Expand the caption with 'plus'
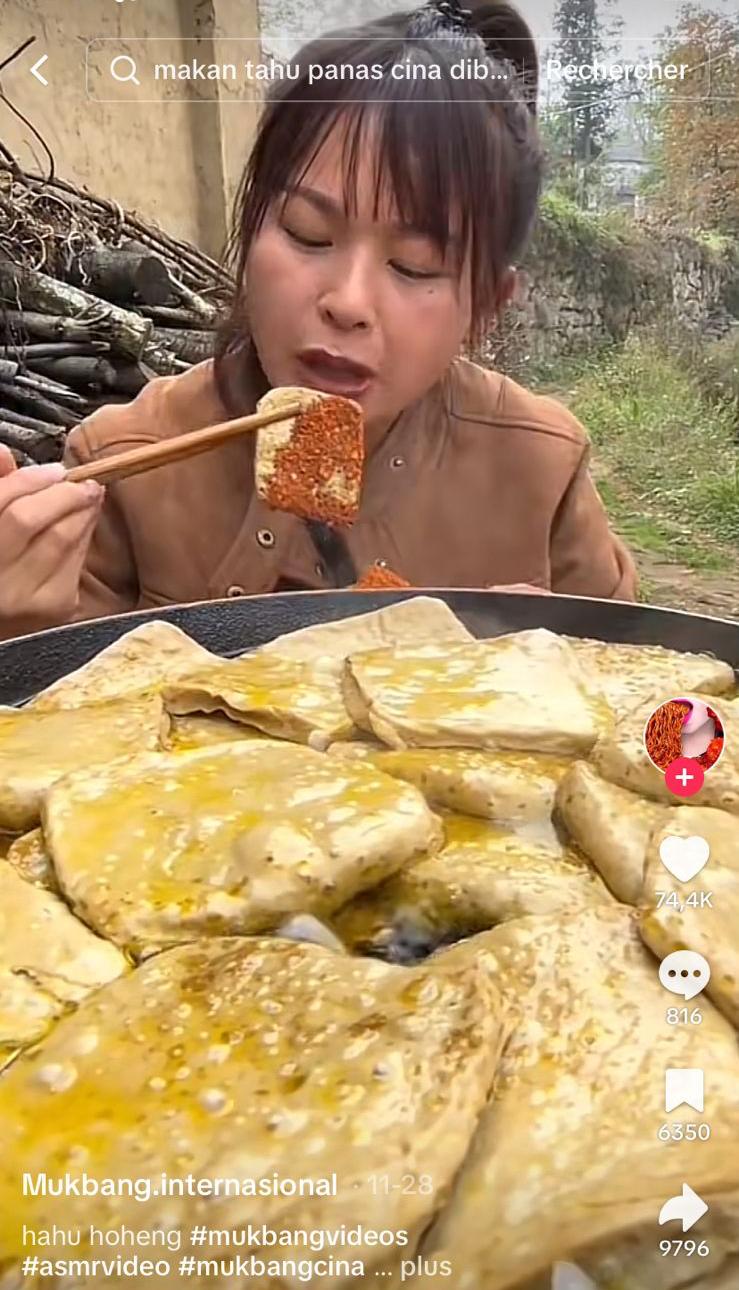Viewport: 739px width, 1290px height. coord(426,1267)
